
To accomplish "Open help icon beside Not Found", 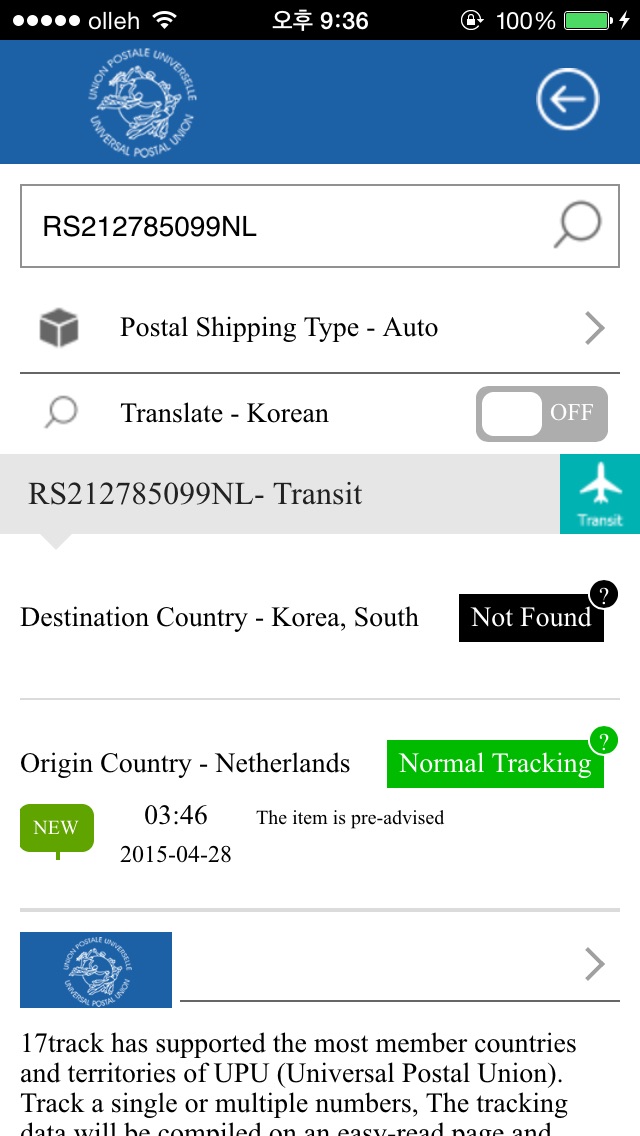I will pos(604,596).
